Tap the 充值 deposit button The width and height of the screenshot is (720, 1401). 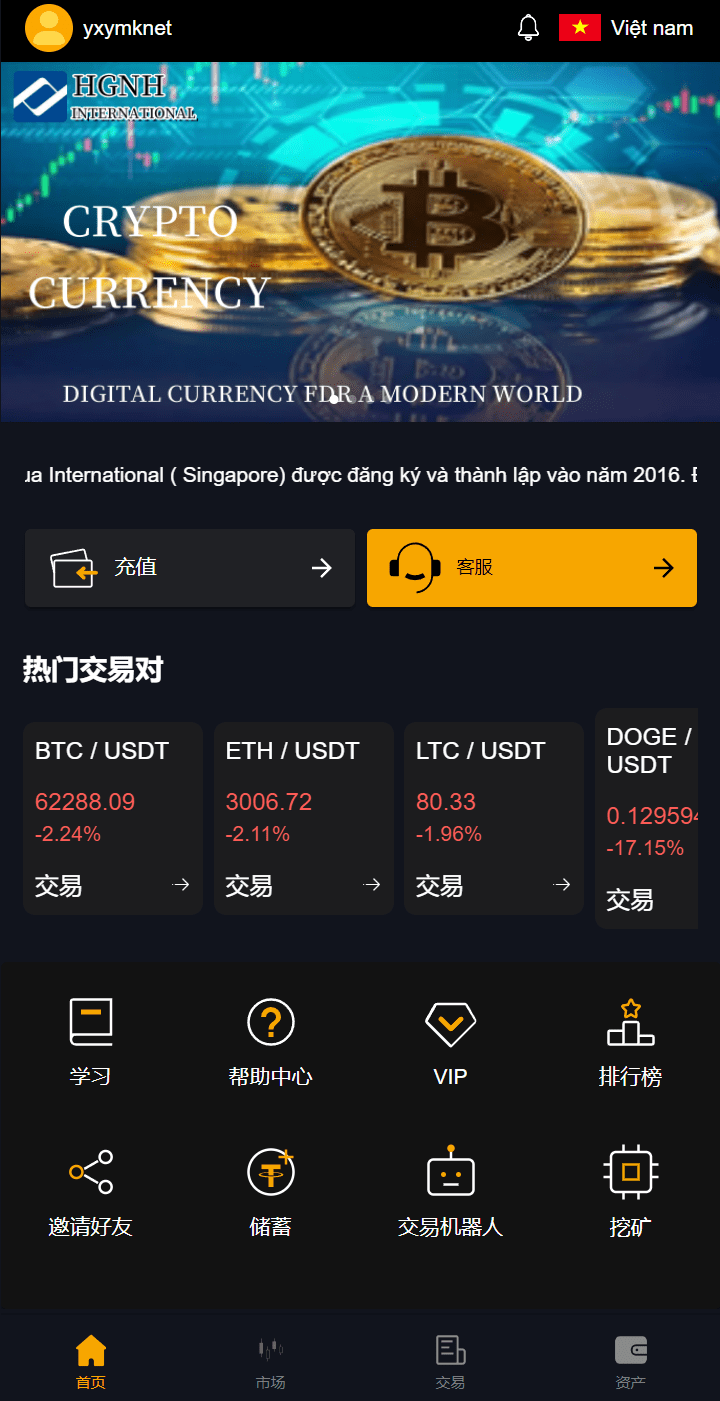pyautogui.click(x=190, y=568)
